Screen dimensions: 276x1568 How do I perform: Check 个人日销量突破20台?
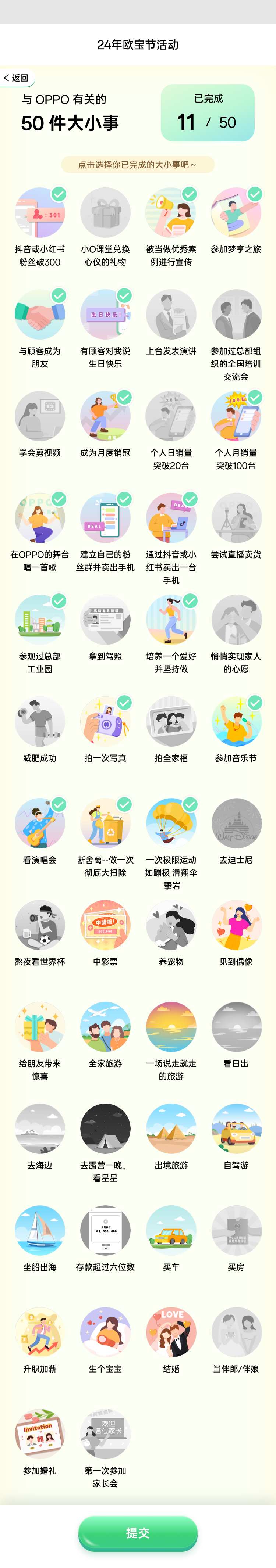point(171,416)
